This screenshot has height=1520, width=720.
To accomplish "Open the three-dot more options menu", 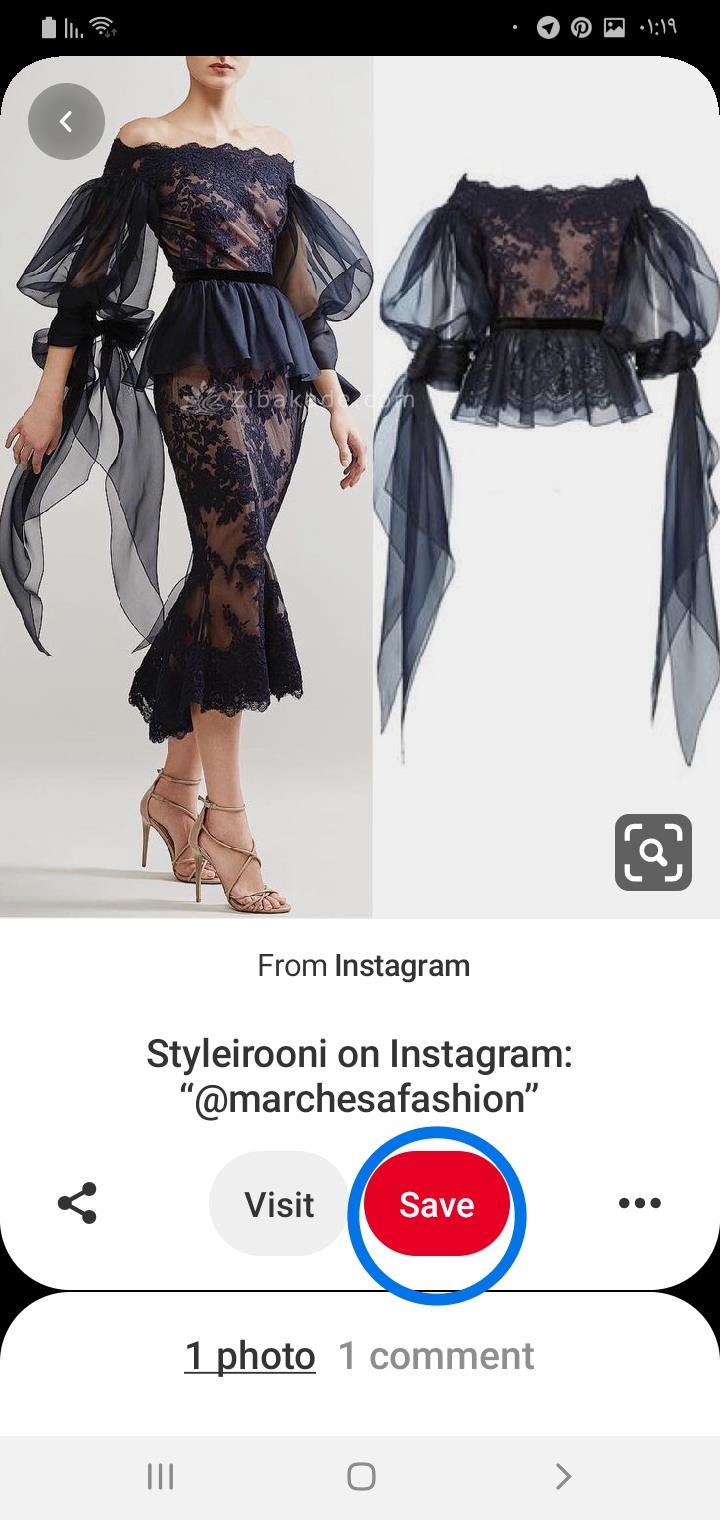I will (640, 1203).
